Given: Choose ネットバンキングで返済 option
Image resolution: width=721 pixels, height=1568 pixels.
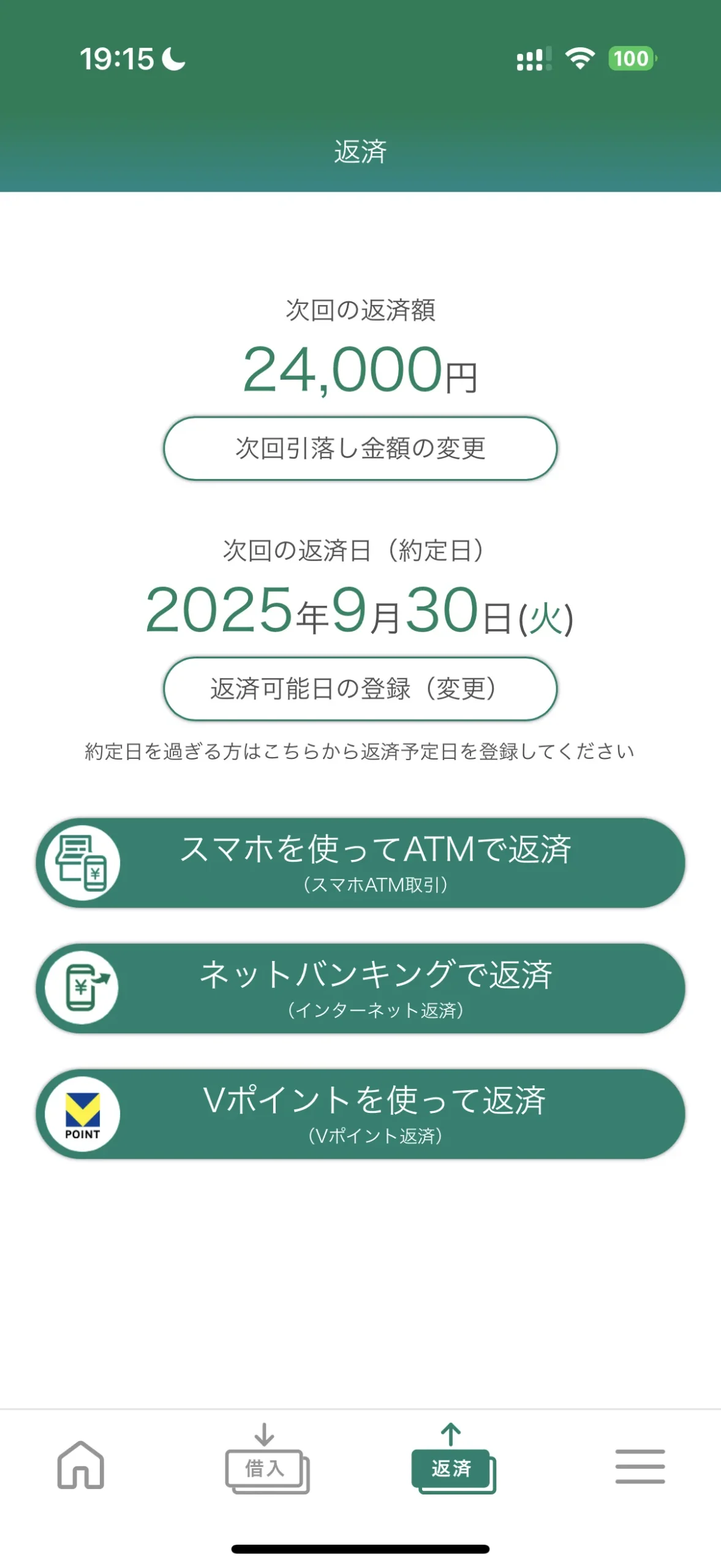Looking at the screenshot, I should pos(360,988).
